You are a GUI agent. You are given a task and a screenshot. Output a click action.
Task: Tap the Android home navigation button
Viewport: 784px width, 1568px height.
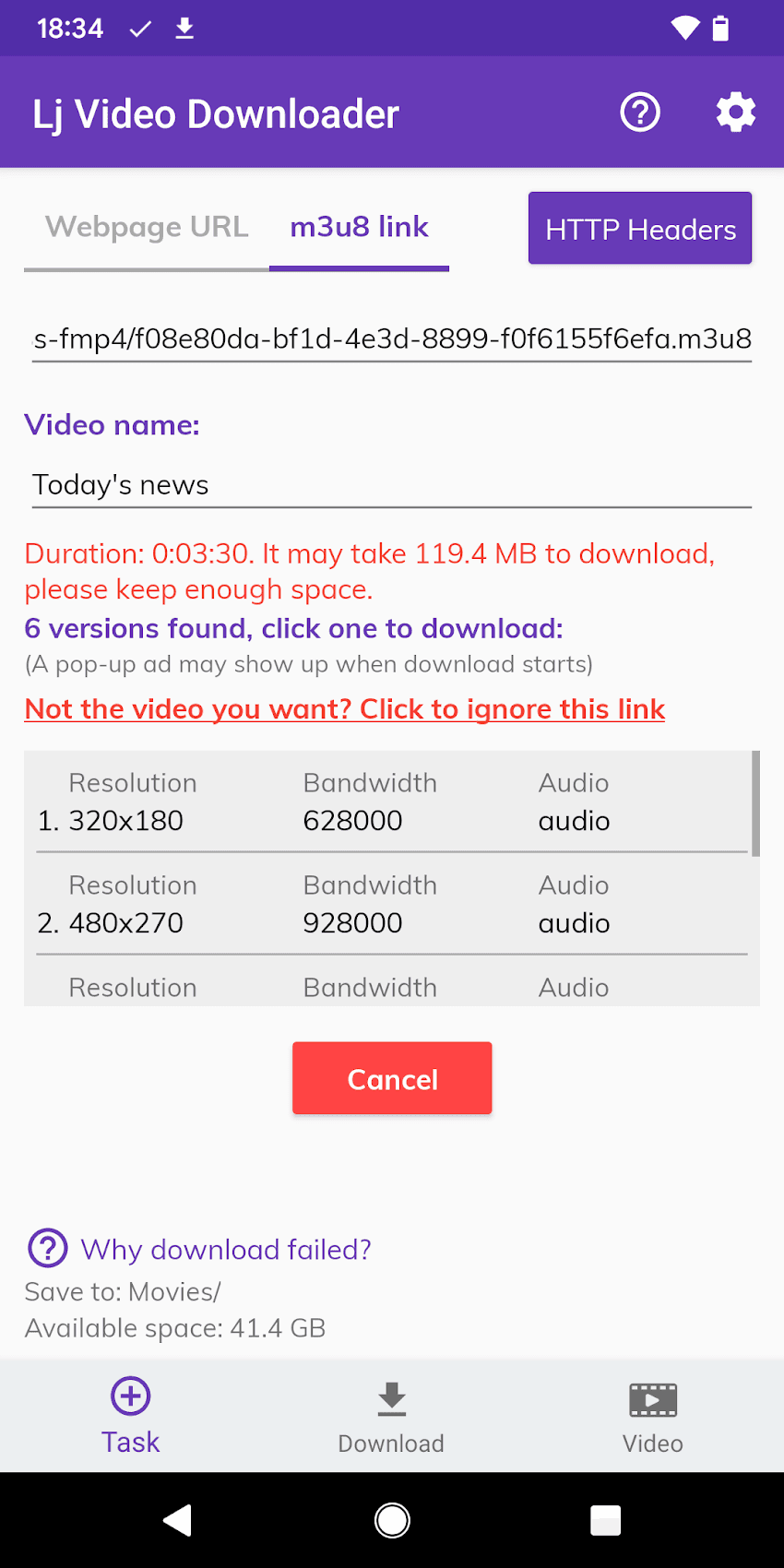[x=392, y=1520]
